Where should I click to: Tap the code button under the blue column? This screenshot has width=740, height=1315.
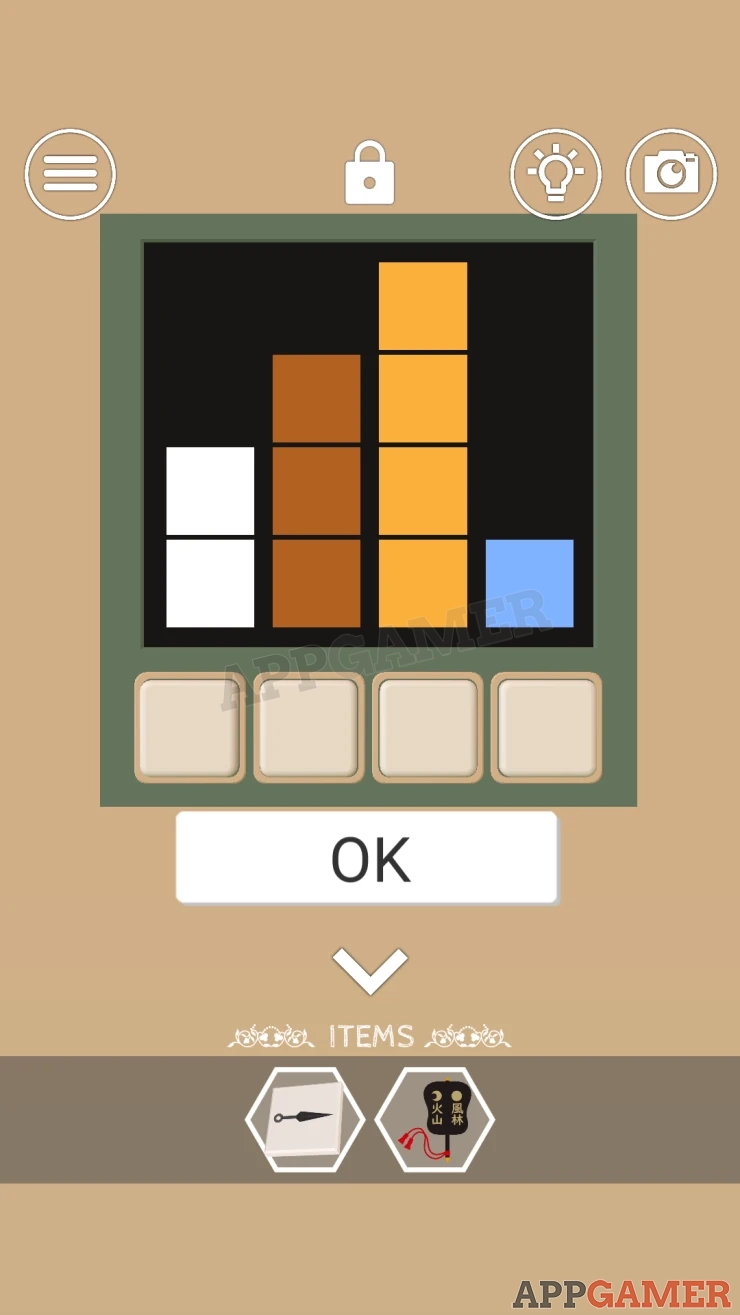pyautogui.click(x=547, y=727)
